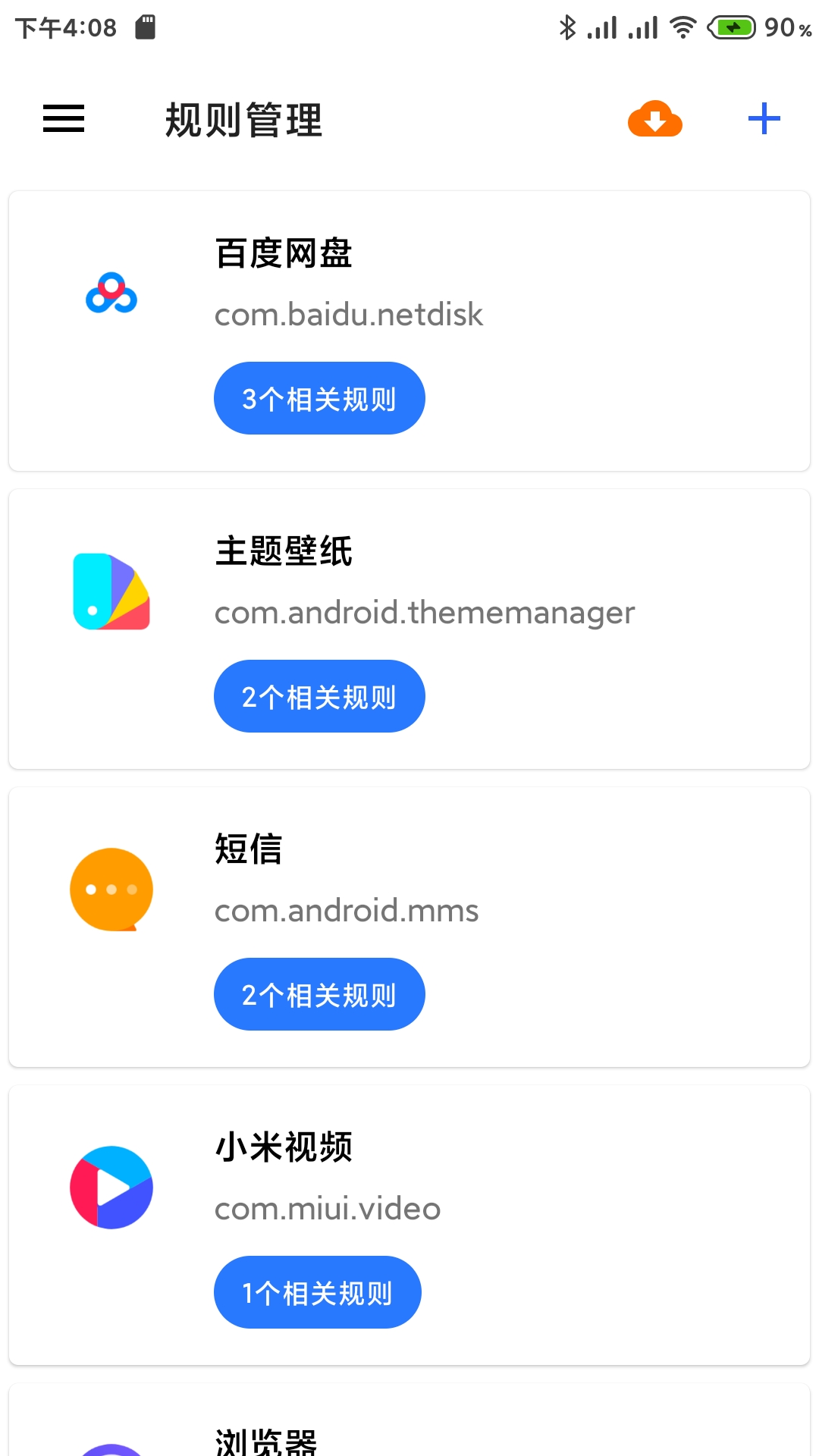View 1个相关规则 for 小米视频

[317, 1292]
